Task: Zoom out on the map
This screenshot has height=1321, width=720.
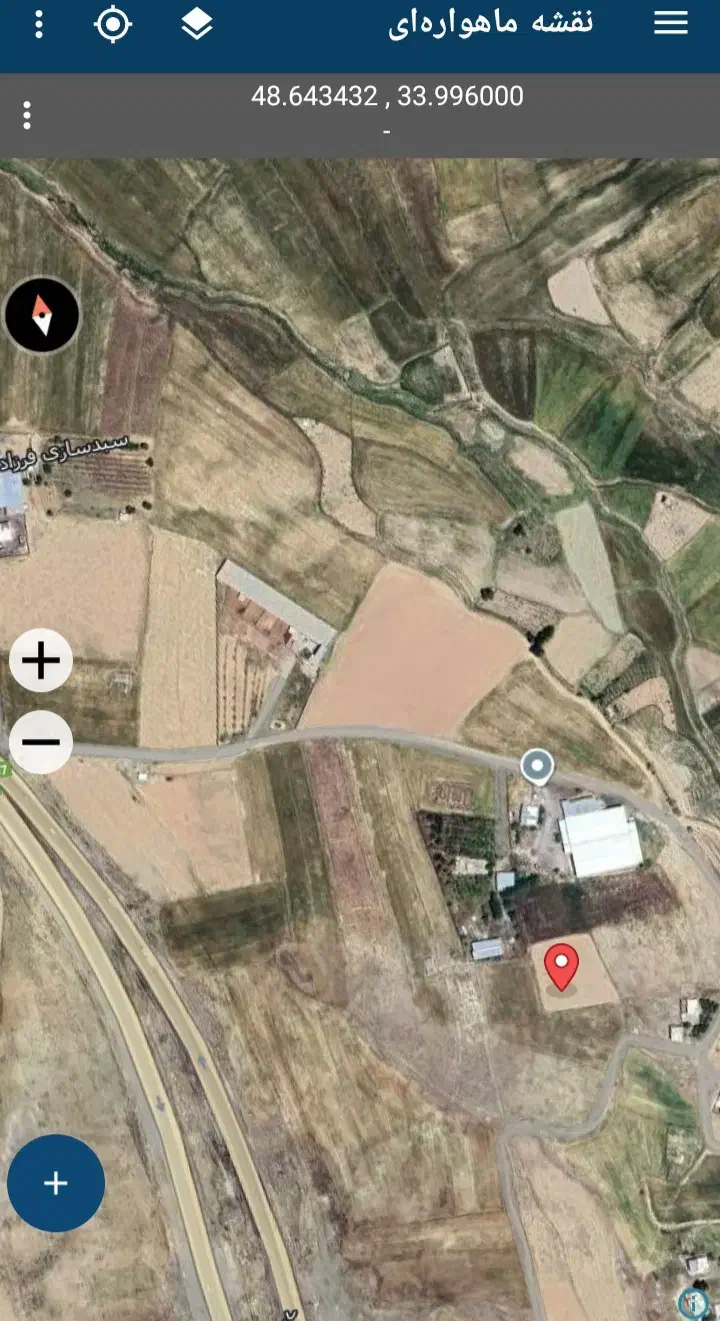Action: 41,742
